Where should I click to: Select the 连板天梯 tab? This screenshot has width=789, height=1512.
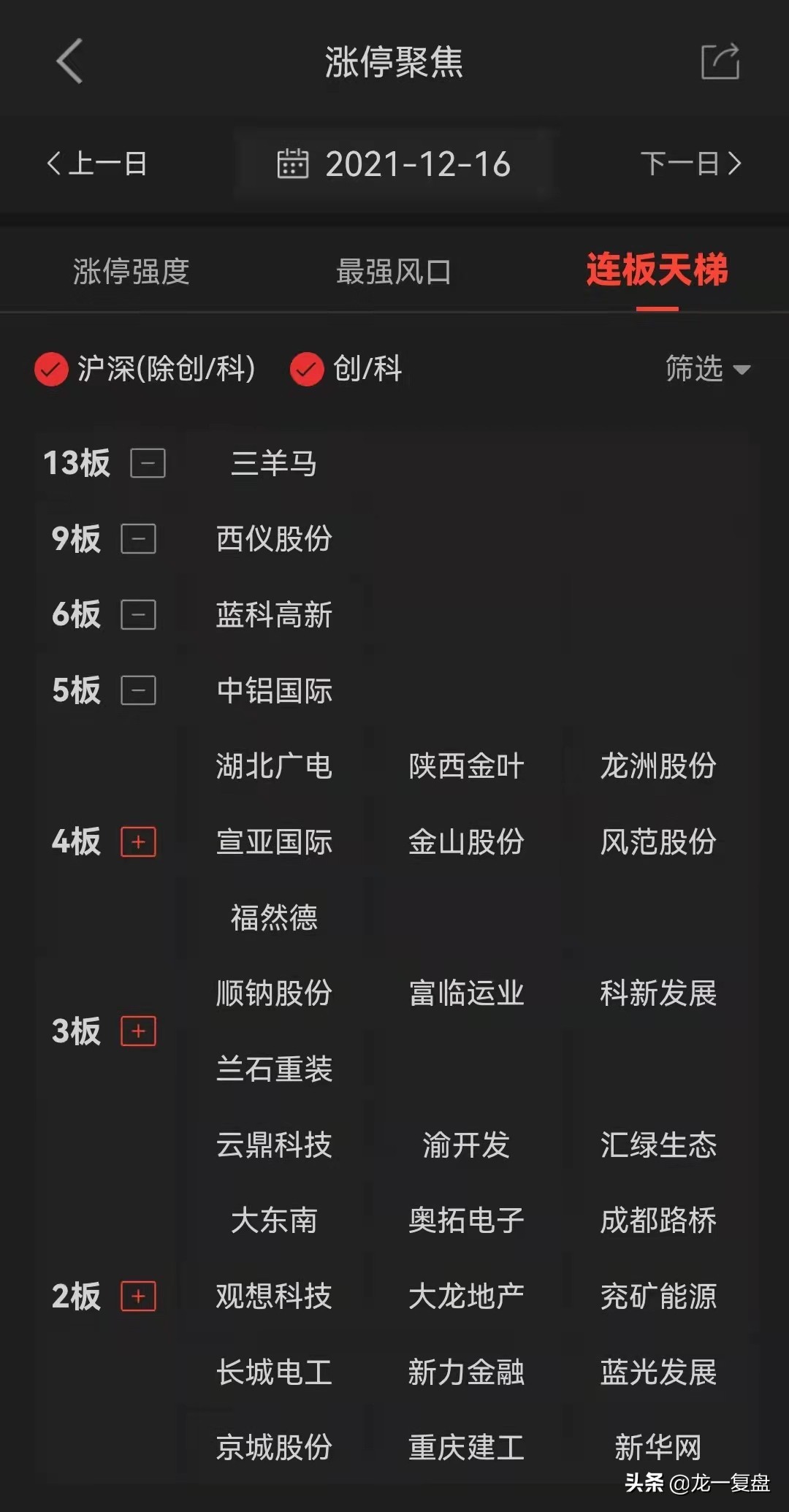tap(657, 270)
